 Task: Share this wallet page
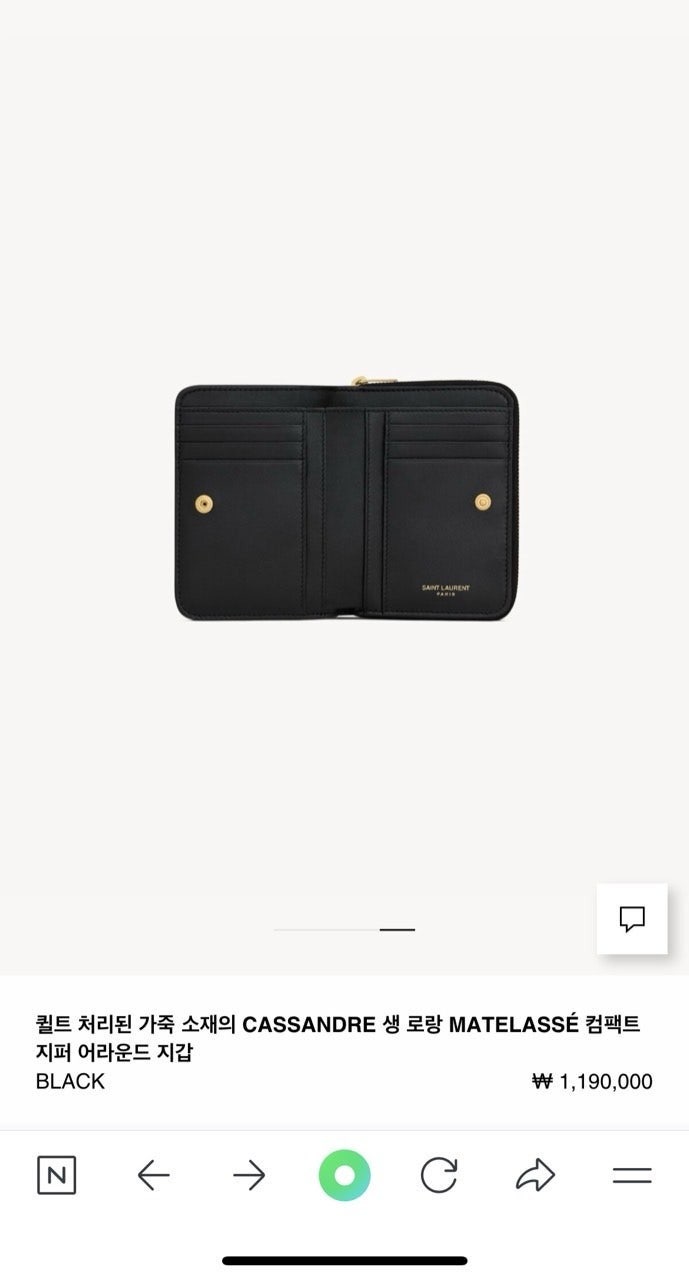click(535, 1175)
